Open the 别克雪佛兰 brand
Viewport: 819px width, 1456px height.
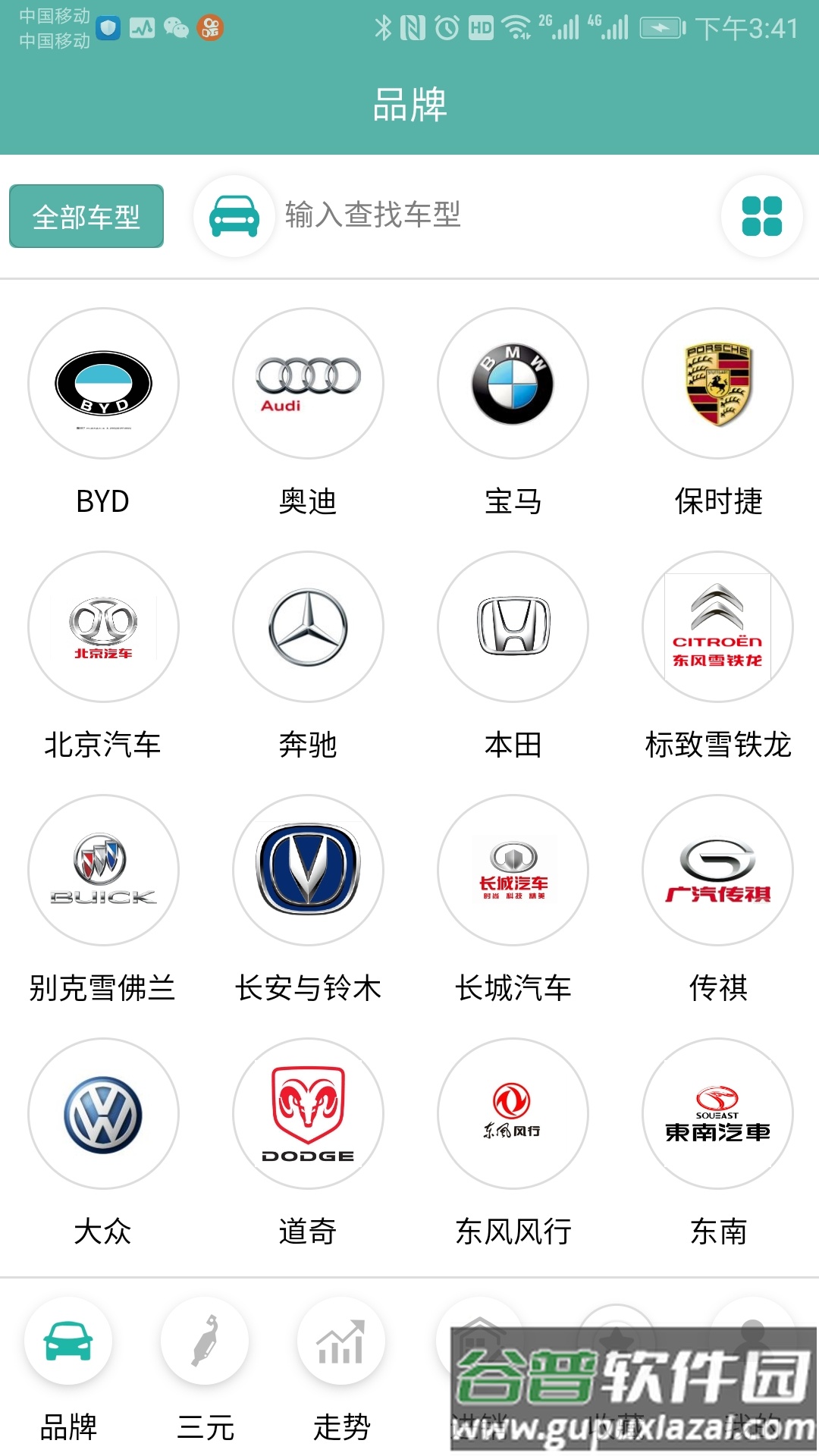[103, 871]
